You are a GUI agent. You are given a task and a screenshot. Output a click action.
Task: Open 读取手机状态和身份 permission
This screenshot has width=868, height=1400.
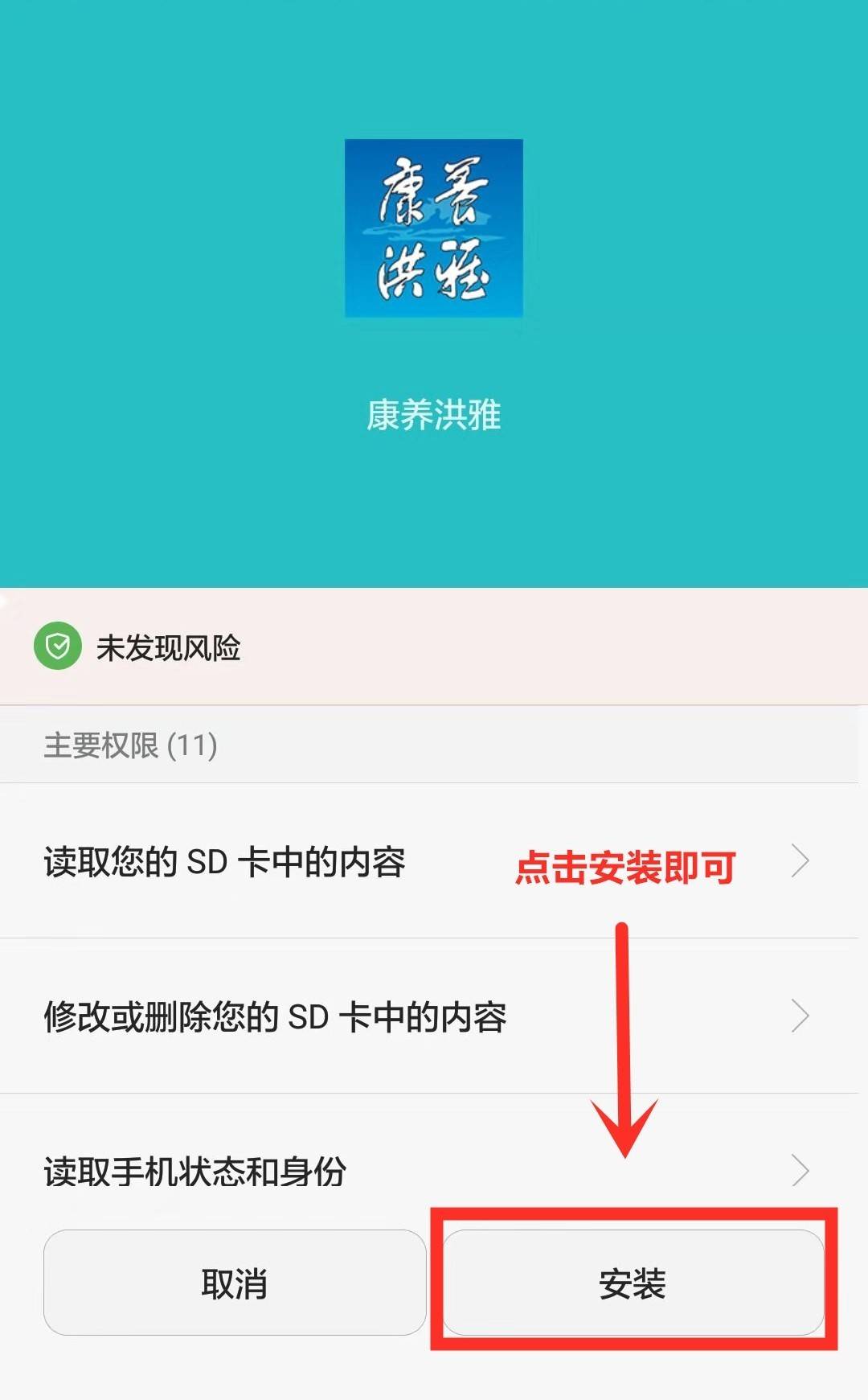(x=426, y=1171)
